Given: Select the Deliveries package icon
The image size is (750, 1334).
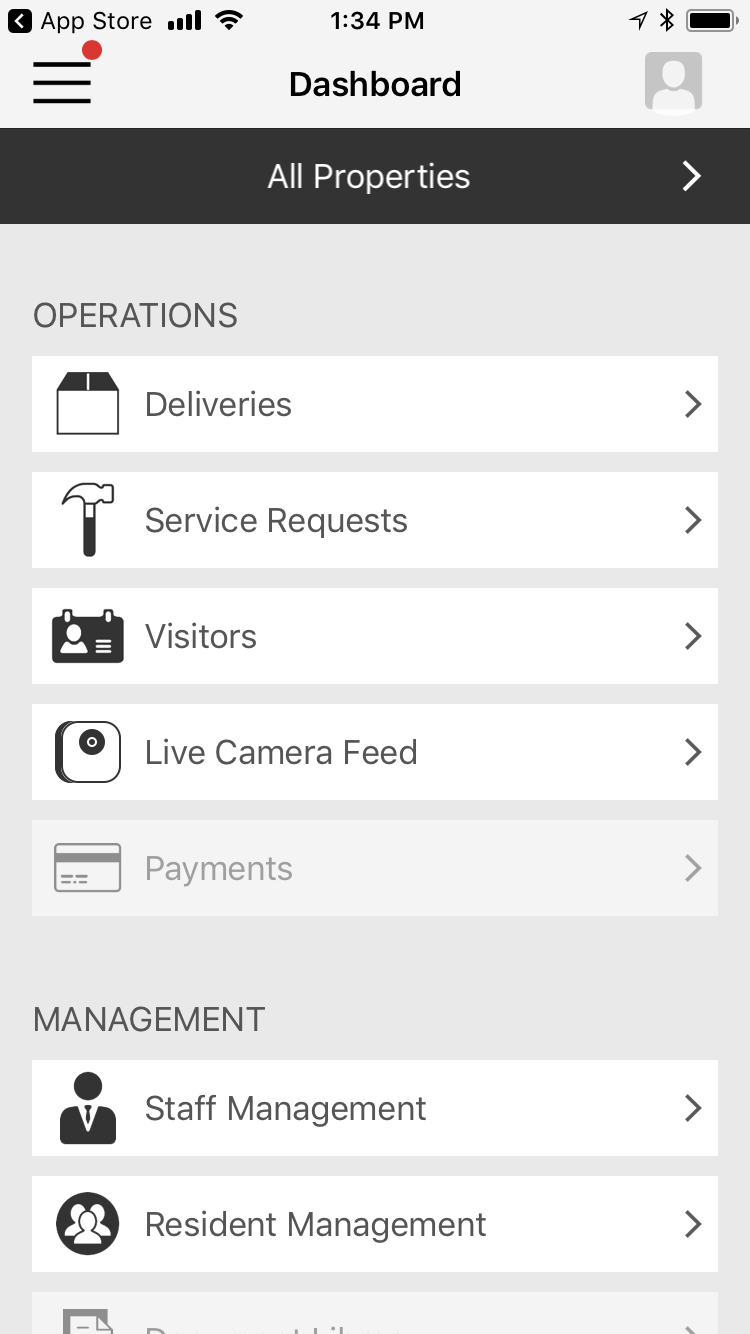Looking at the screenshot, I should 87,404.
